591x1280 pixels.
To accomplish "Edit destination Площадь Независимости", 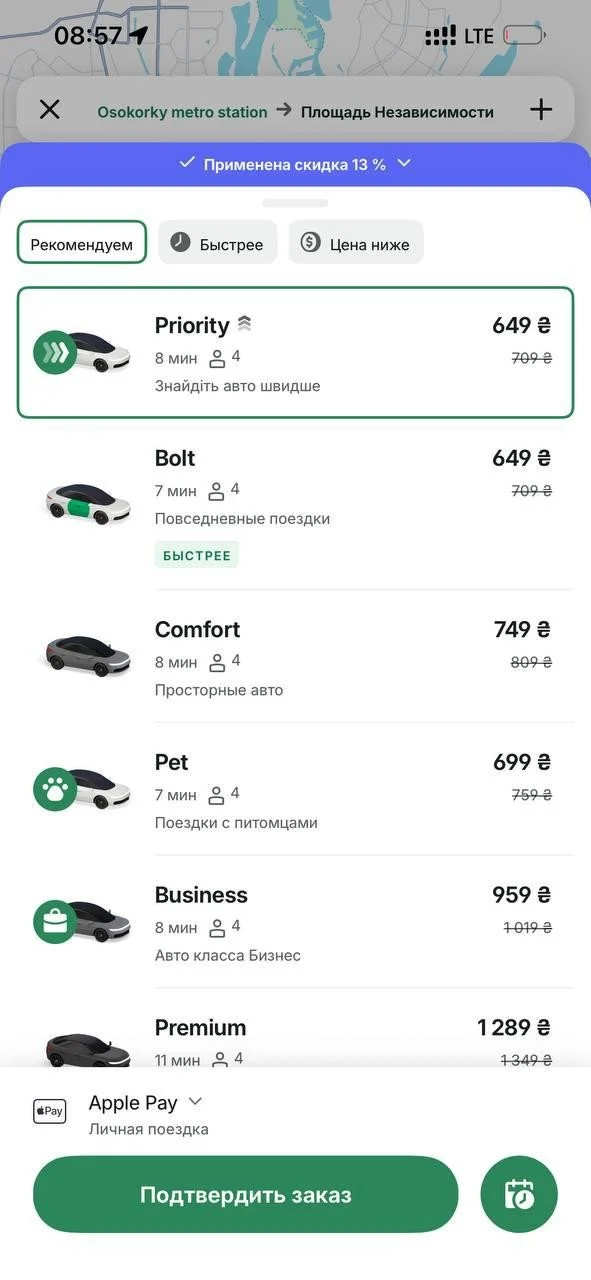I will pyautogui.click(x=397, y=112).
